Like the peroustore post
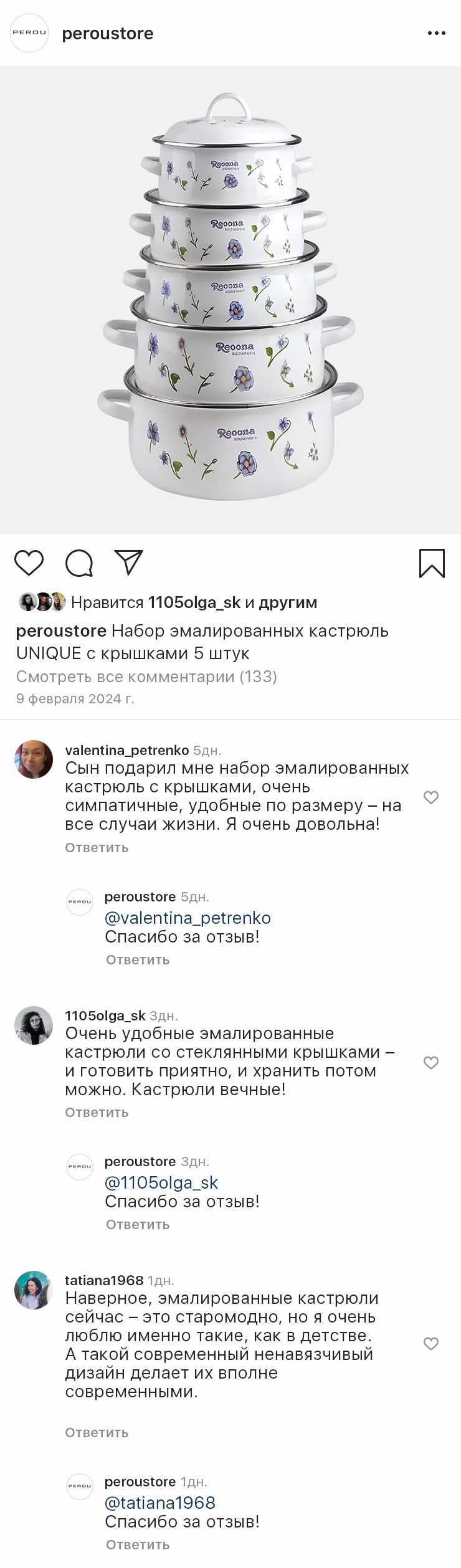Image resolution: width=461 pixels, height=1568 pixels. coord(29,563)
